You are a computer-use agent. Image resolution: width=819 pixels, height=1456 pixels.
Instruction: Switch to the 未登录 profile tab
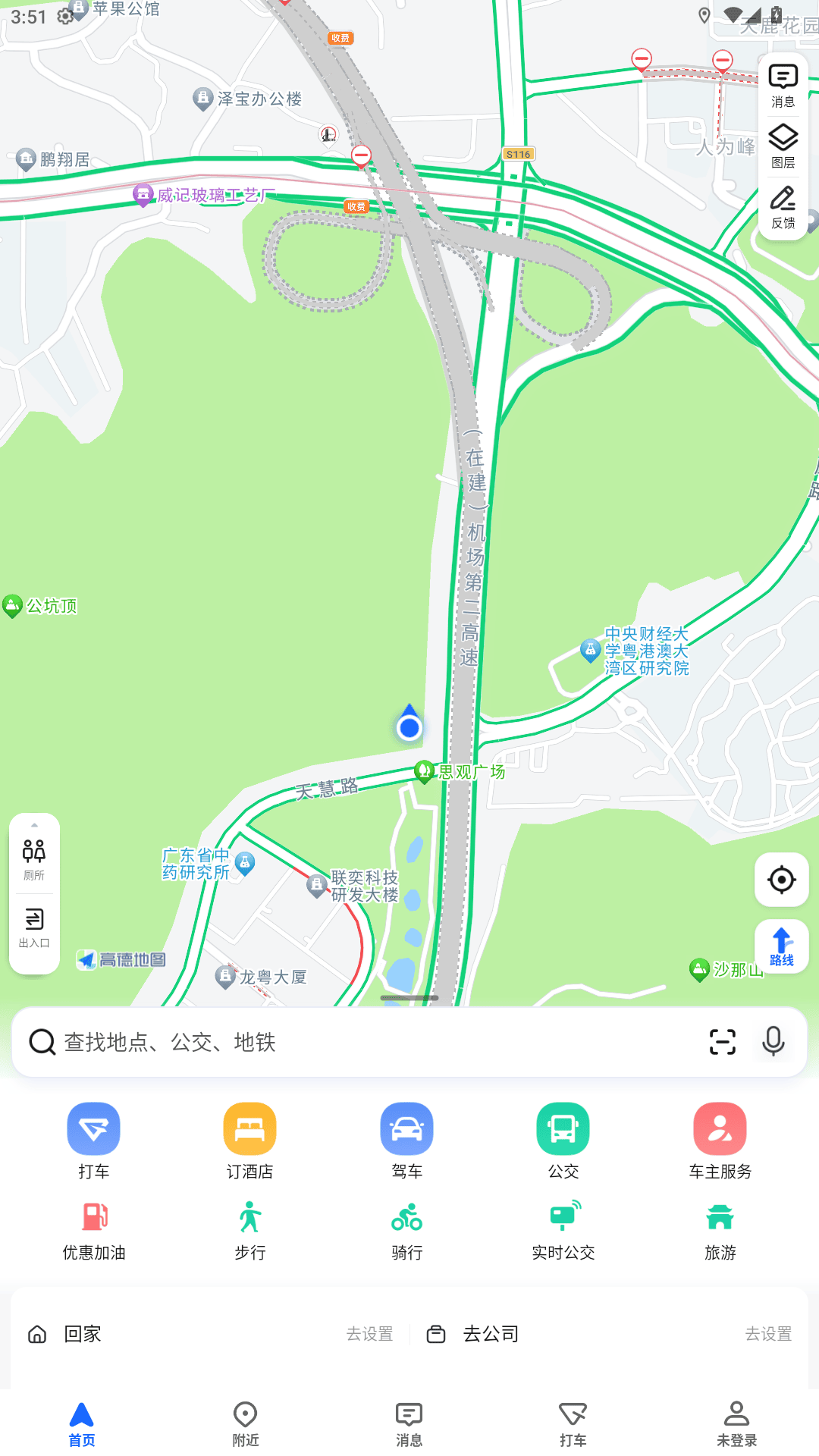pos(736,1423)
